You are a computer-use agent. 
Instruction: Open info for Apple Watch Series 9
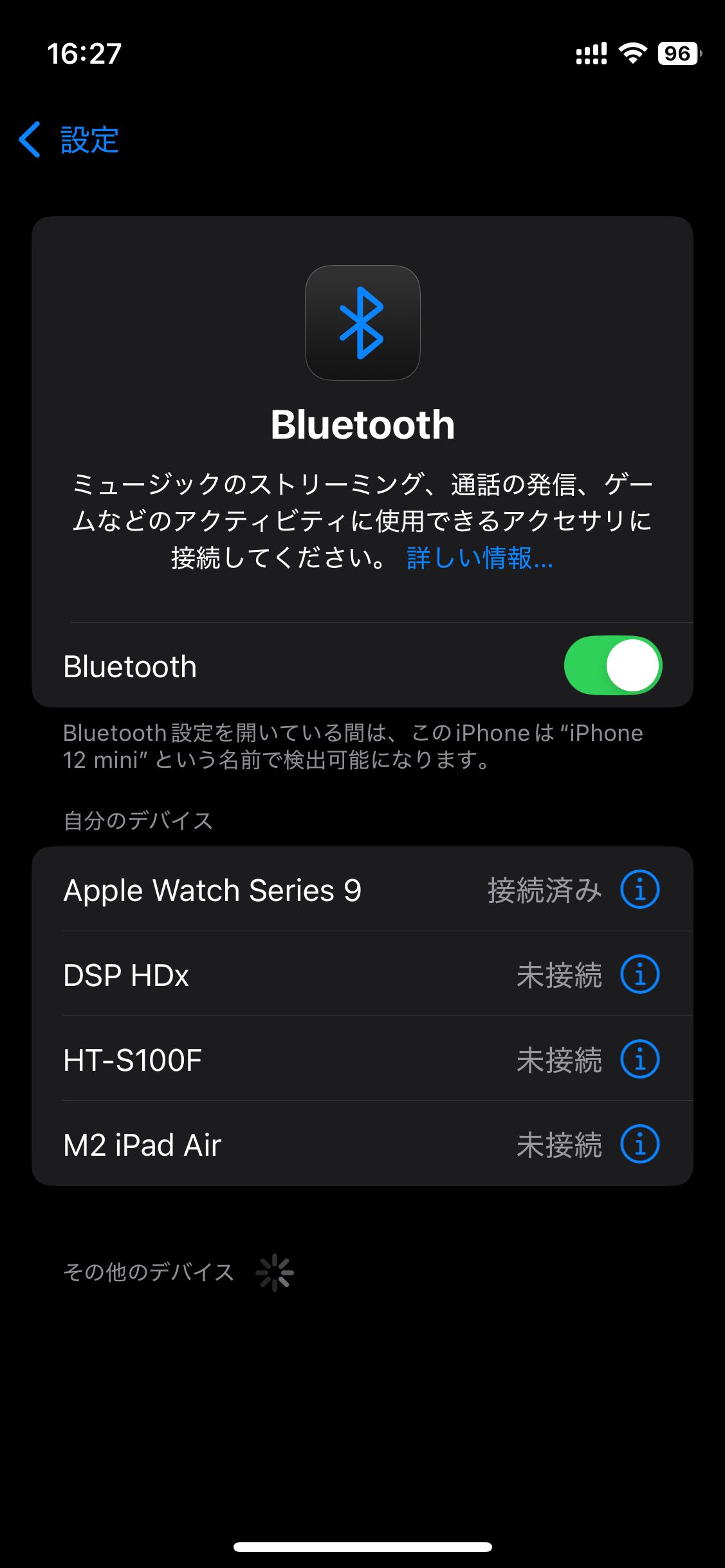click(639, 890)
